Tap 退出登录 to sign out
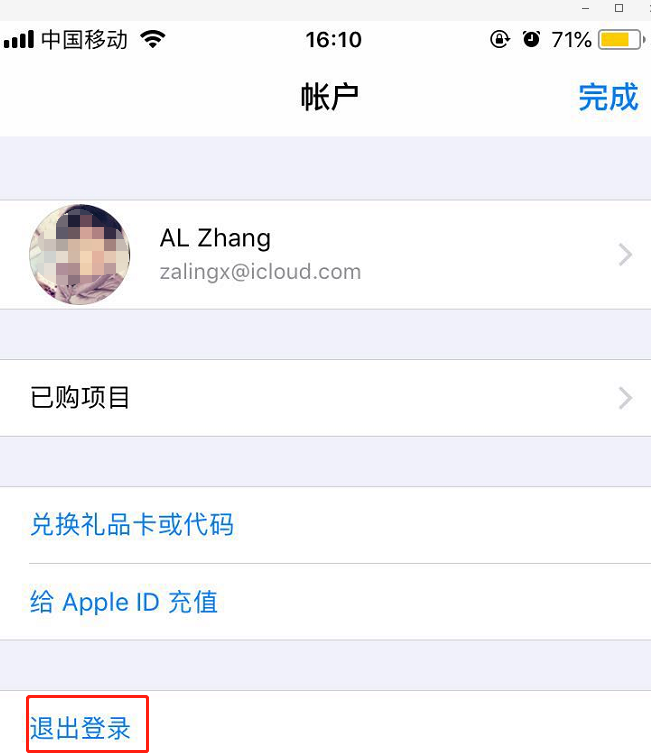This screenshot has height=754, width=651. [81, 728]
